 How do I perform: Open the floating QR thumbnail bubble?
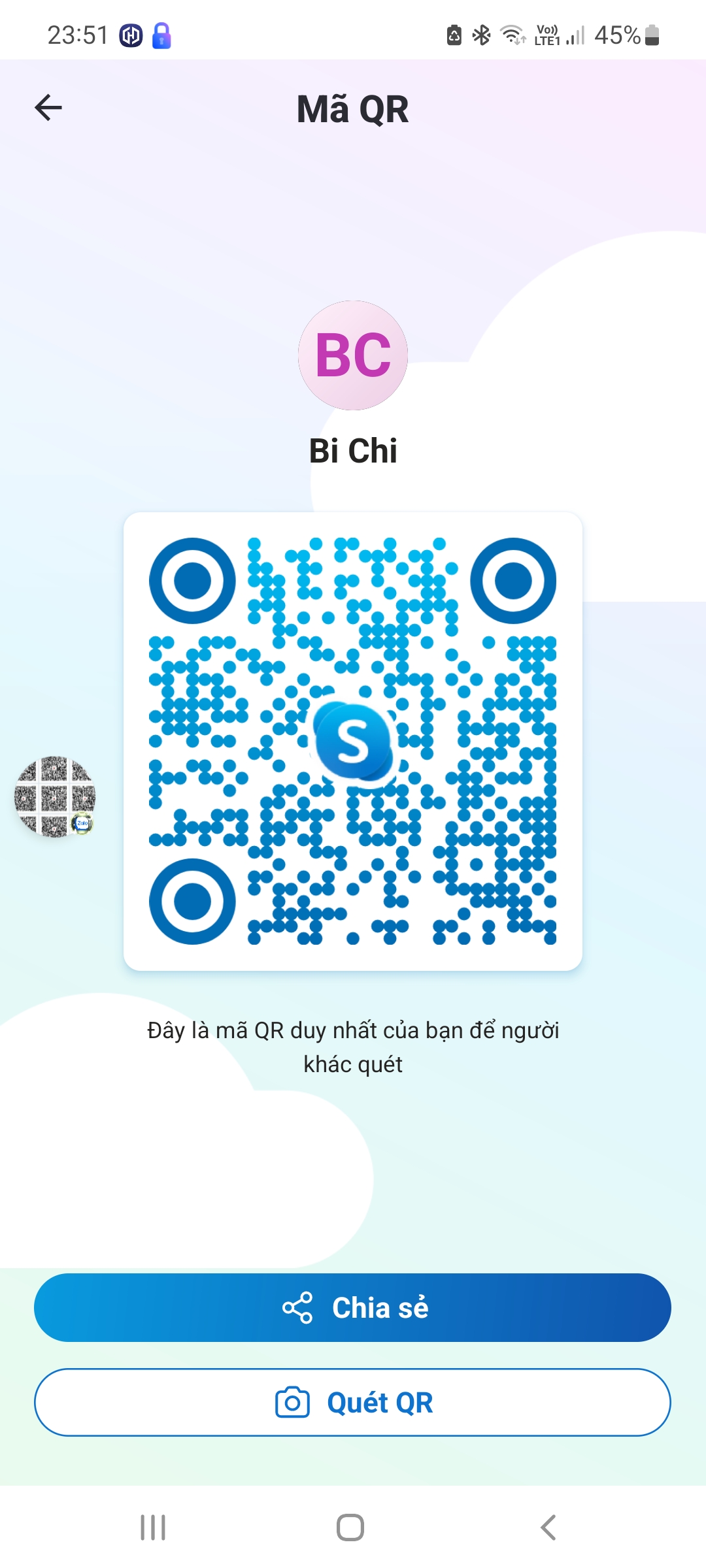[55, 796]
